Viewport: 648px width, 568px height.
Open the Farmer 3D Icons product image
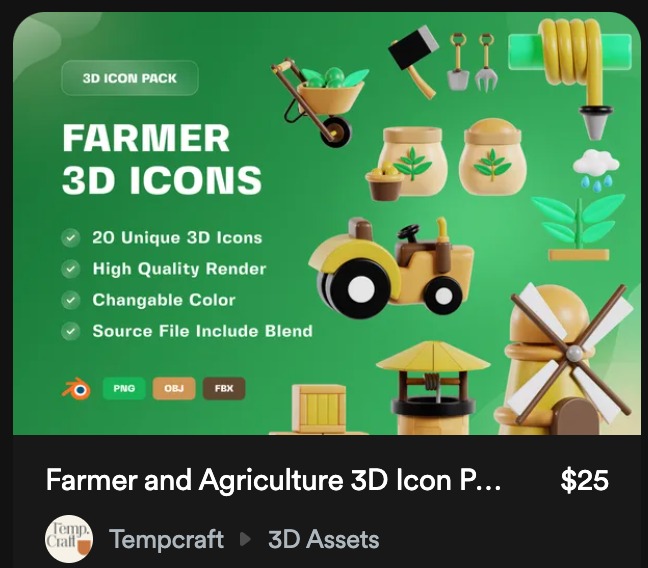[x=326, y=225]
